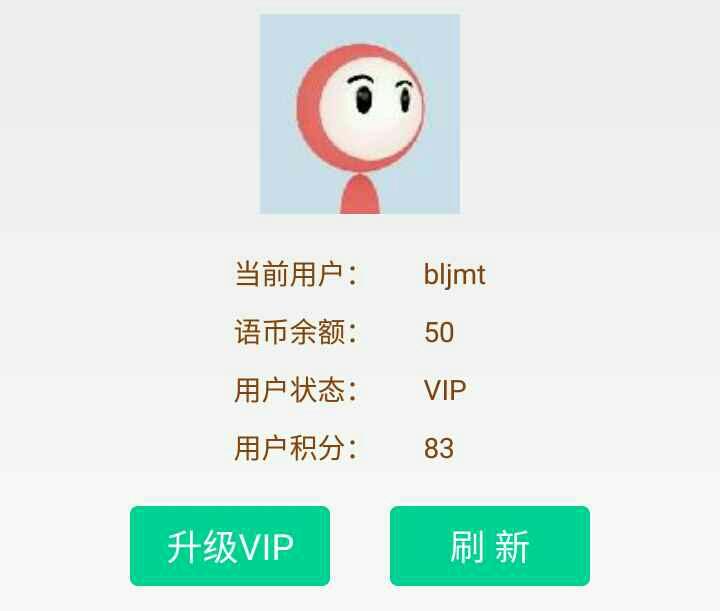Open the user avatar picture

(x=360, y=114)
